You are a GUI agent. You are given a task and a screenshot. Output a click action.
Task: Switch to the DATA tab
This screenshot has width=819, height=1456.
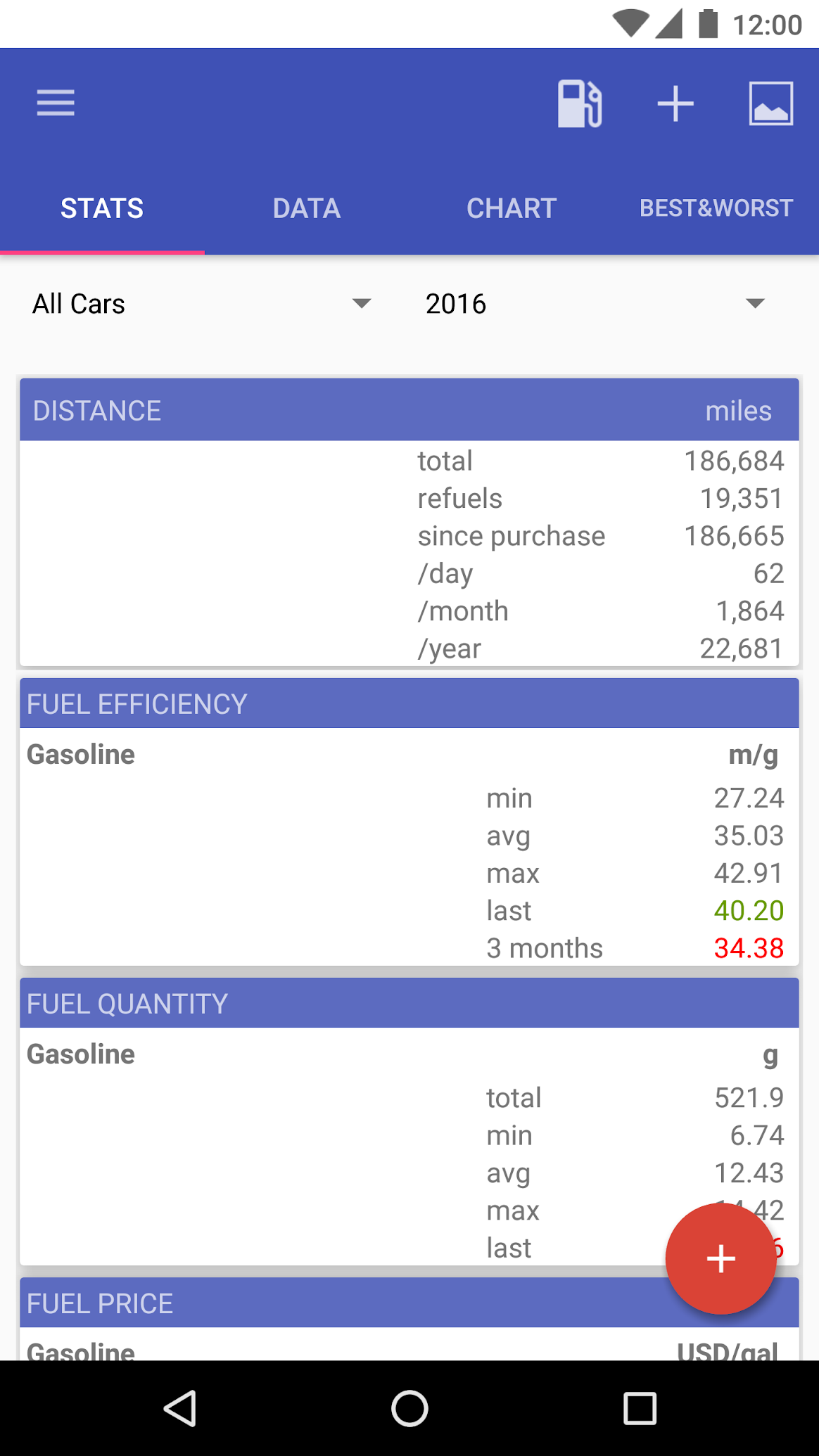(307, 209)
